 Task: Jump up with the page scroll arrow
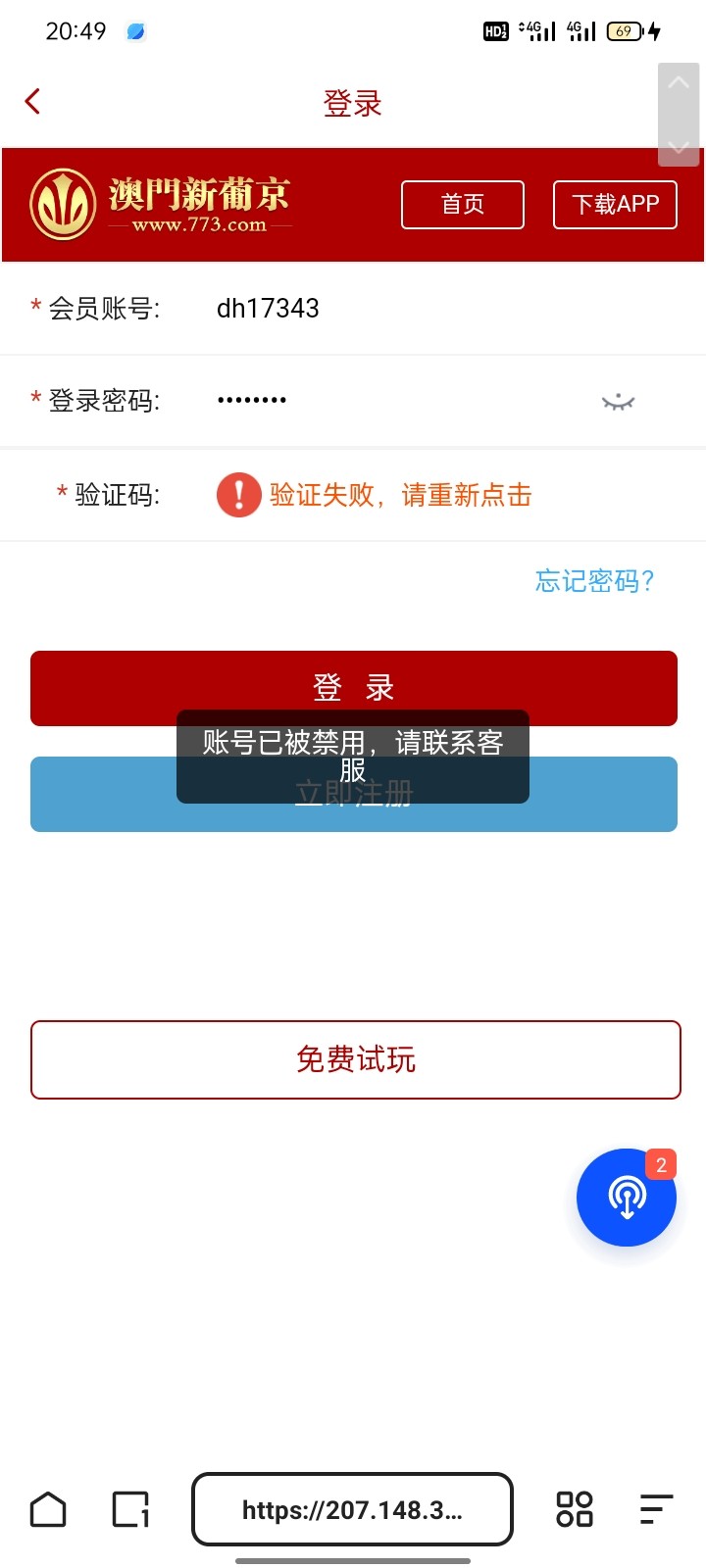(679, 84)
